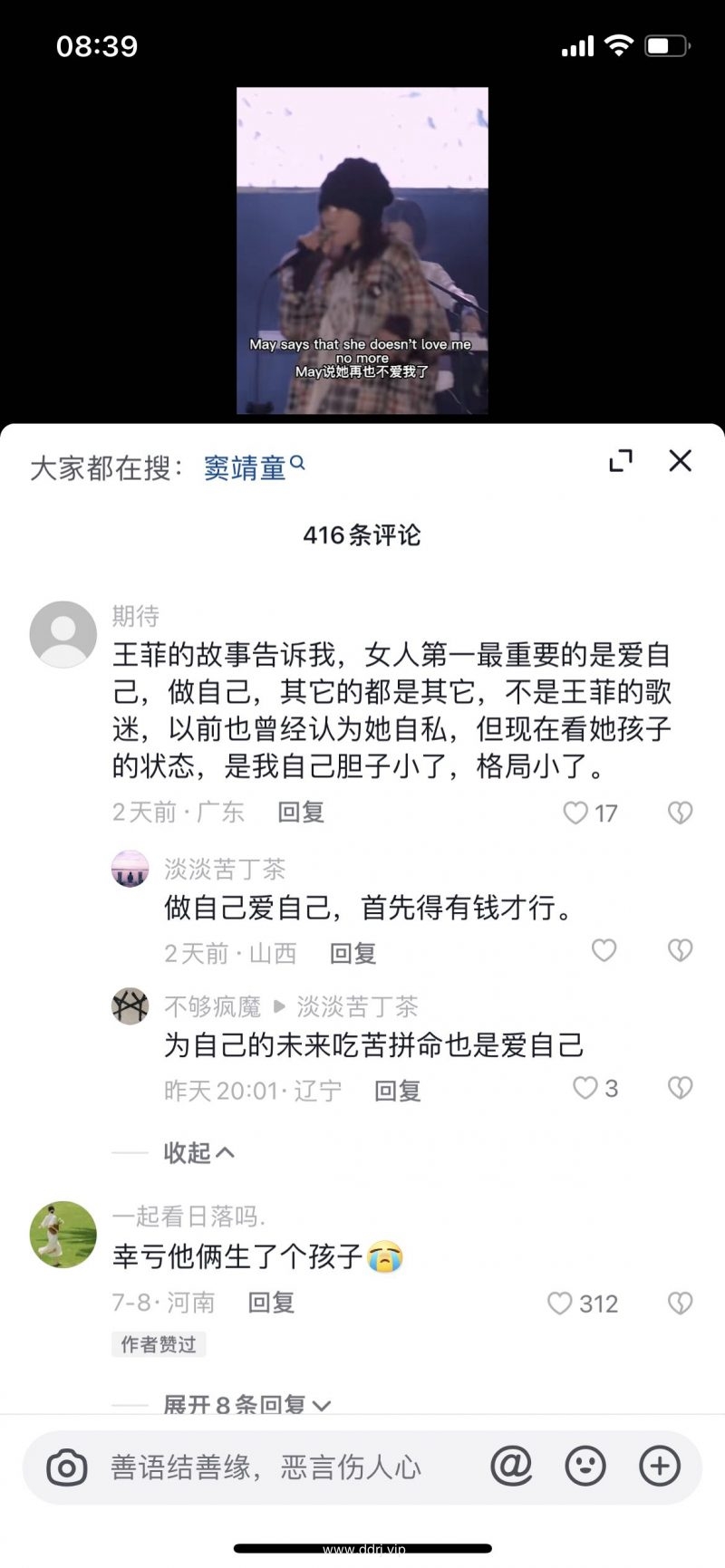The image size is (725, 1568).
Task: Expand 8 more replies
Action: (246, 1405)
